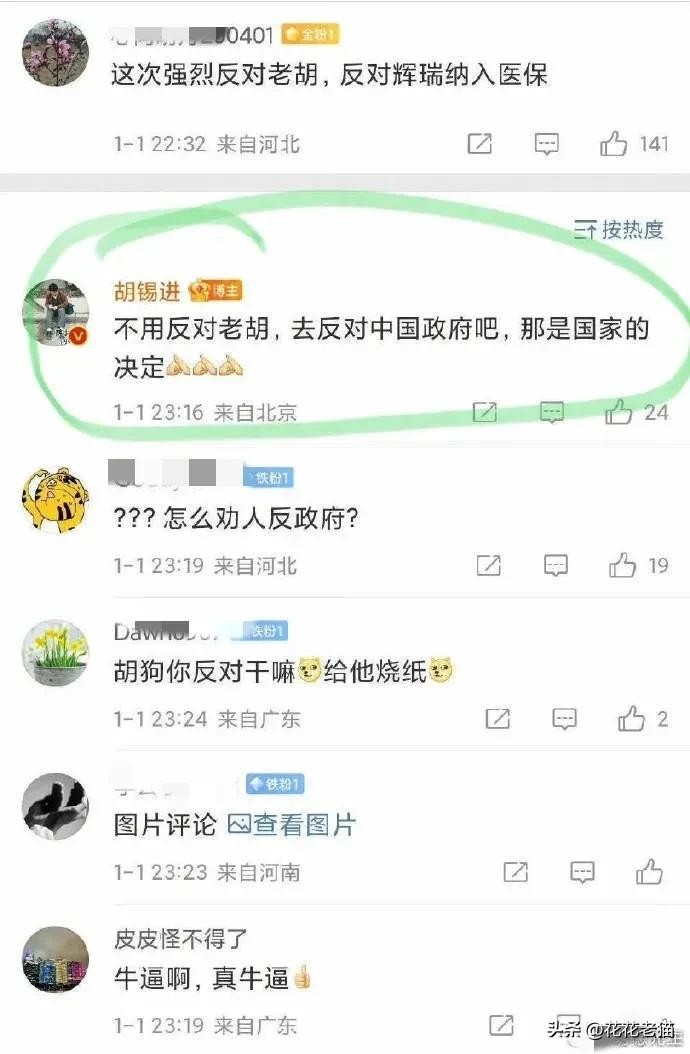Like 胡锡进's reply comment
Image resolution: width=690 pixels, height=1054 pixels.
pos(619,412)
